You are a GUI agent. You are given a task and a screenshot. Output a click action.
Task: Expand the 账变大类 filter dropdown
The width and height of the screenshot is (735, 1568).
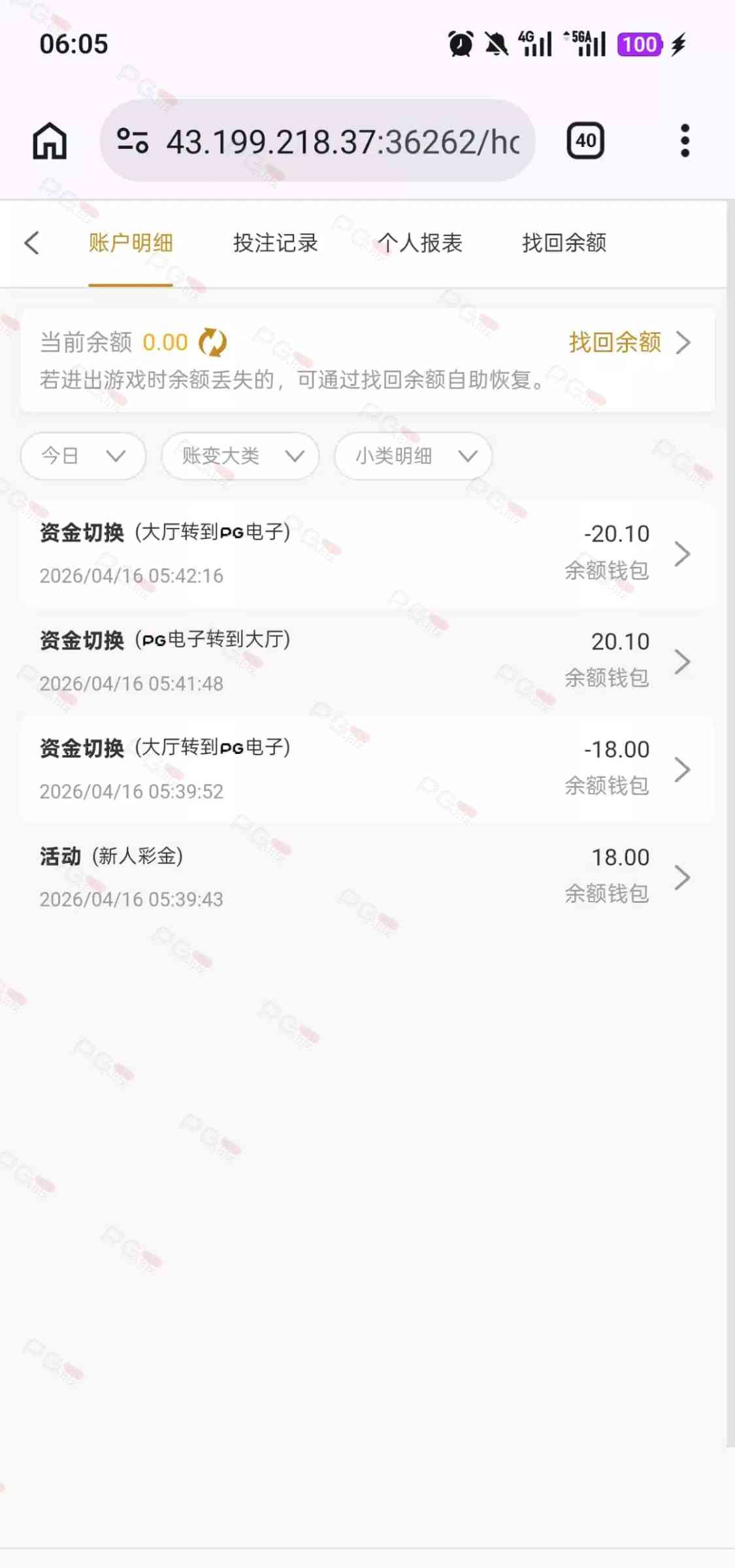tap(240, 456)
